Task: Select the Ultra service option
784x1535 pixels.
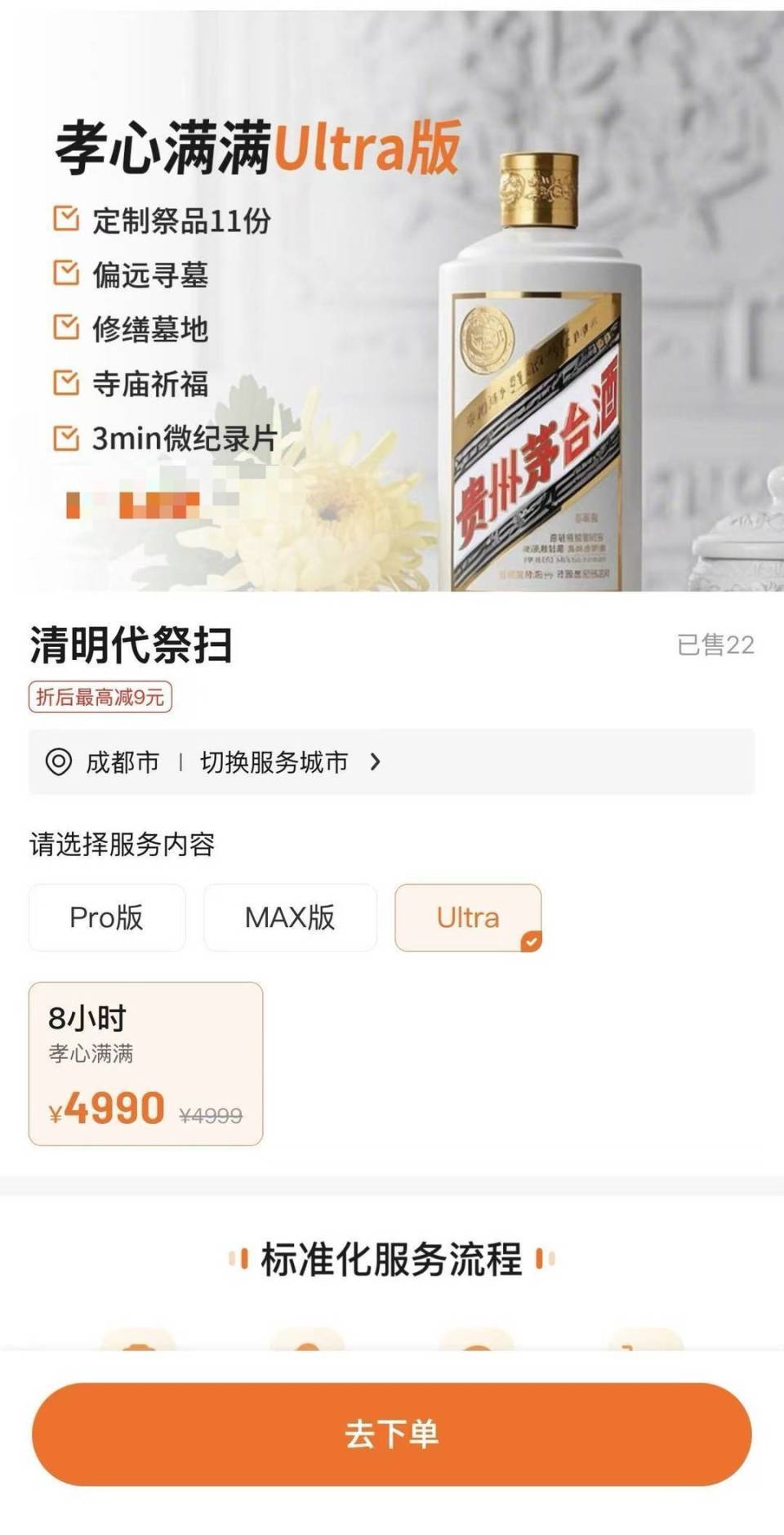Action: 467,917
